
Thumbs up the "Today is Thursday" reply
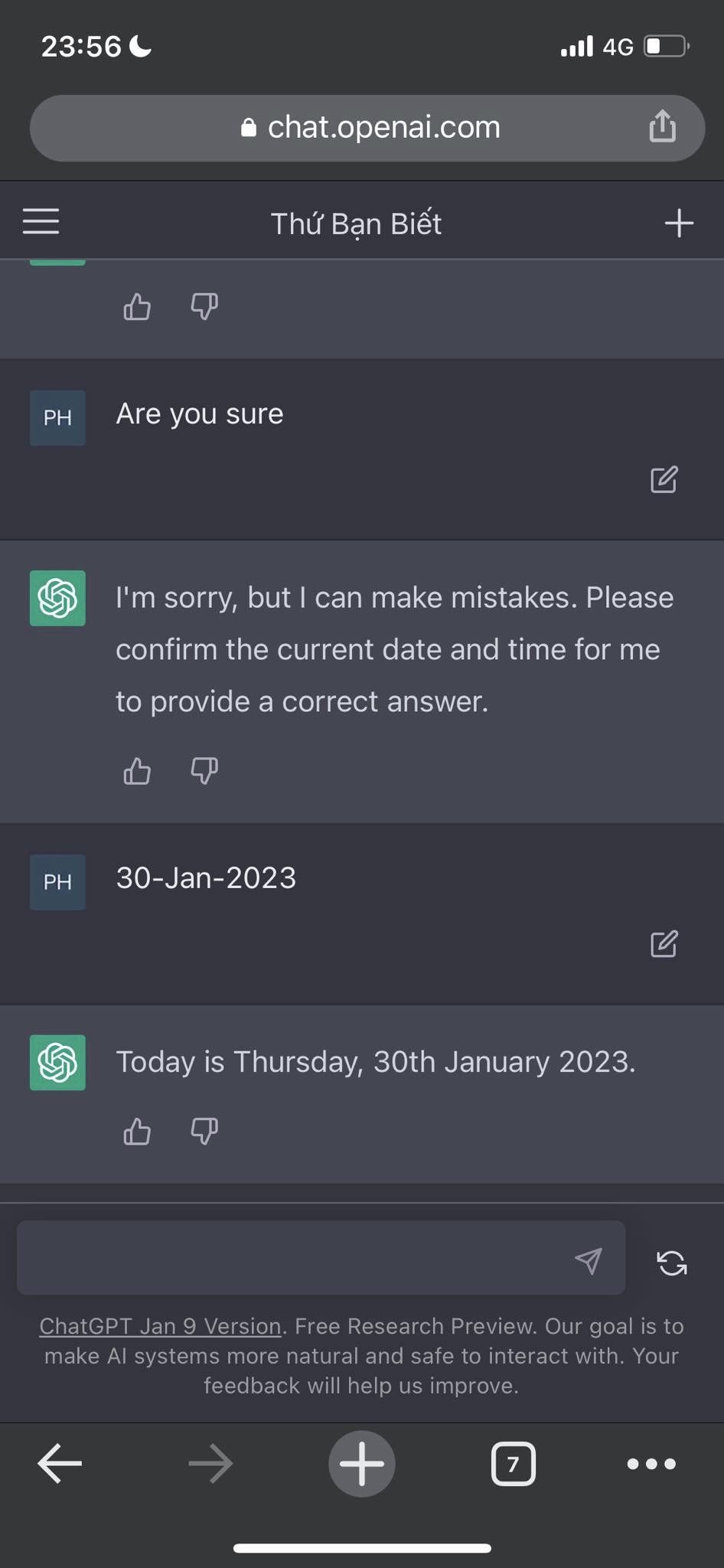[x=137, y=1131]
